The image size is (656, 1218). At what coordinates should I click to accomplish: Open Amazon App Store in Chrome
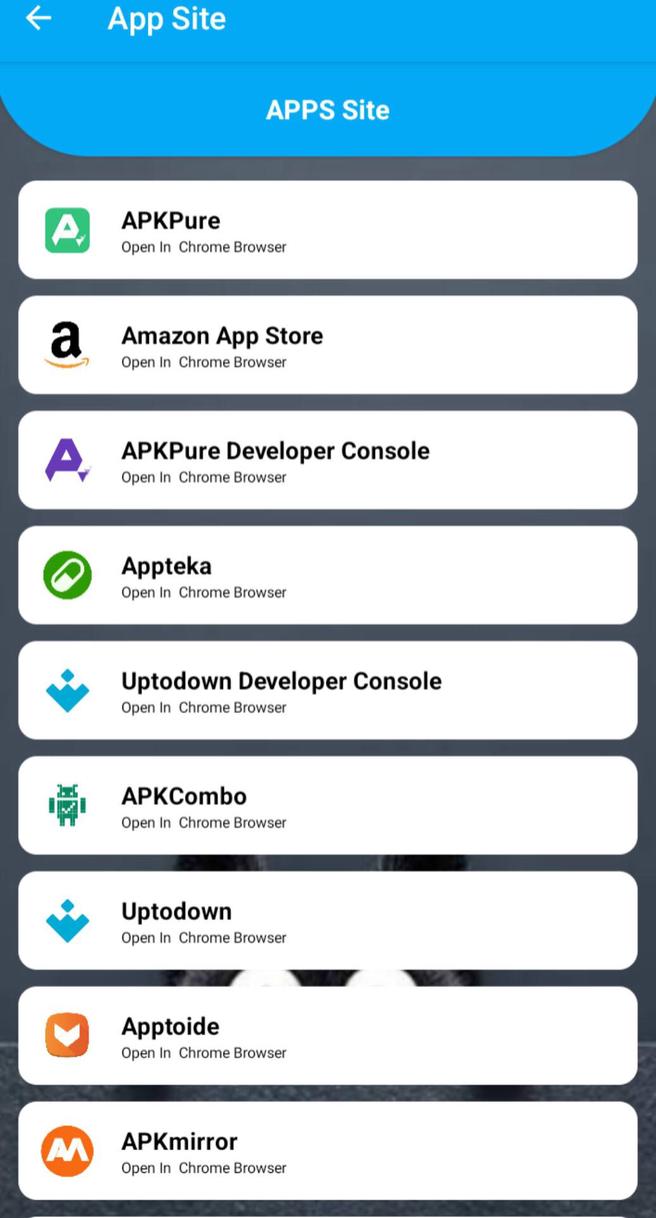(327, 345)
